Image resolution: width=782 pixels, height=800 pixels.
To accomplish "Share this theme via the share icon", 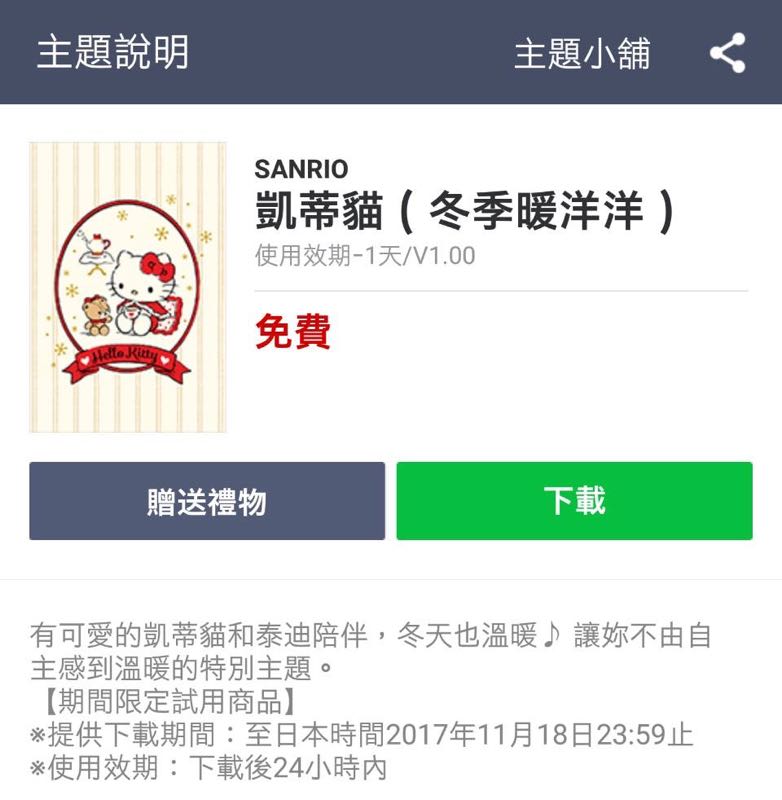I will [728, 53].
